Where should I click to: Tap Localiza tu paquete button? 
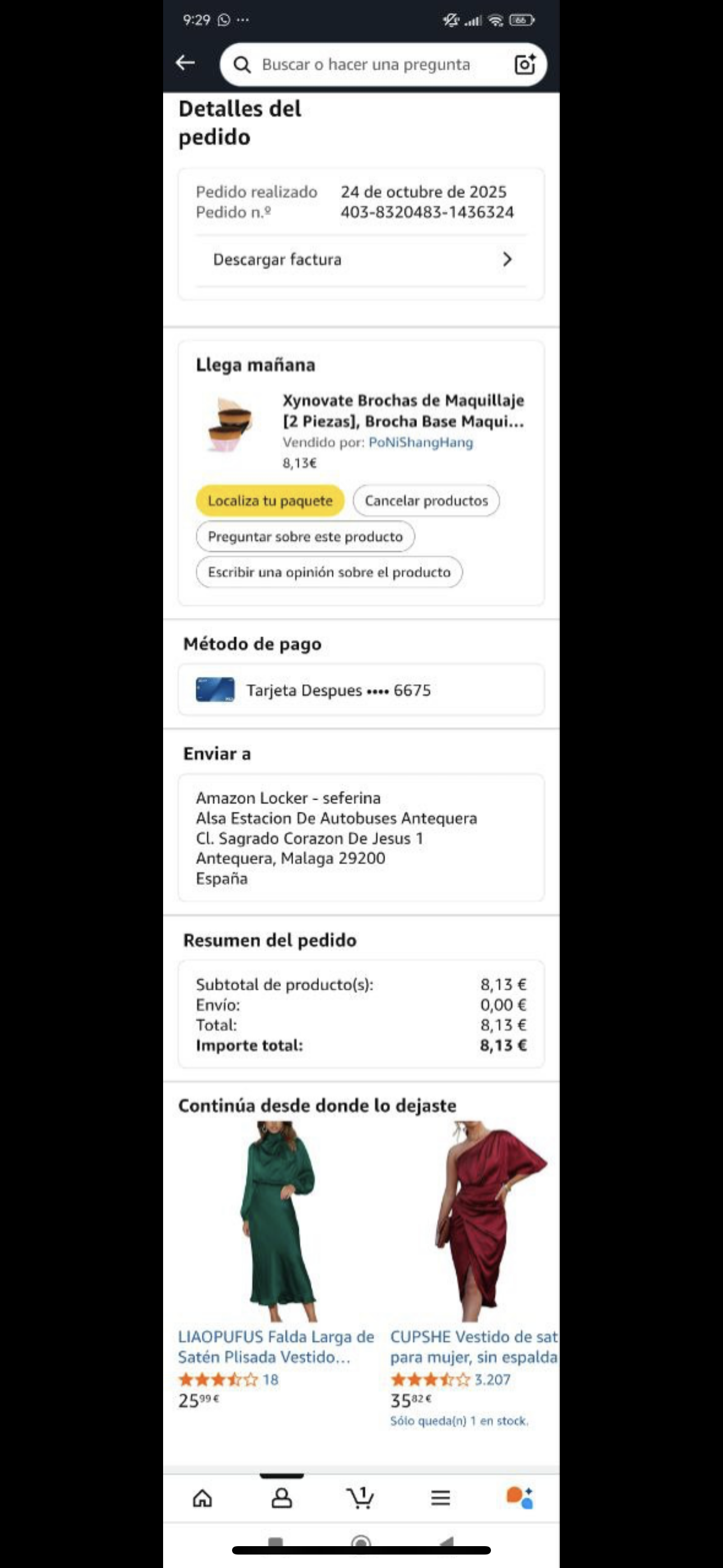(270, 500)
